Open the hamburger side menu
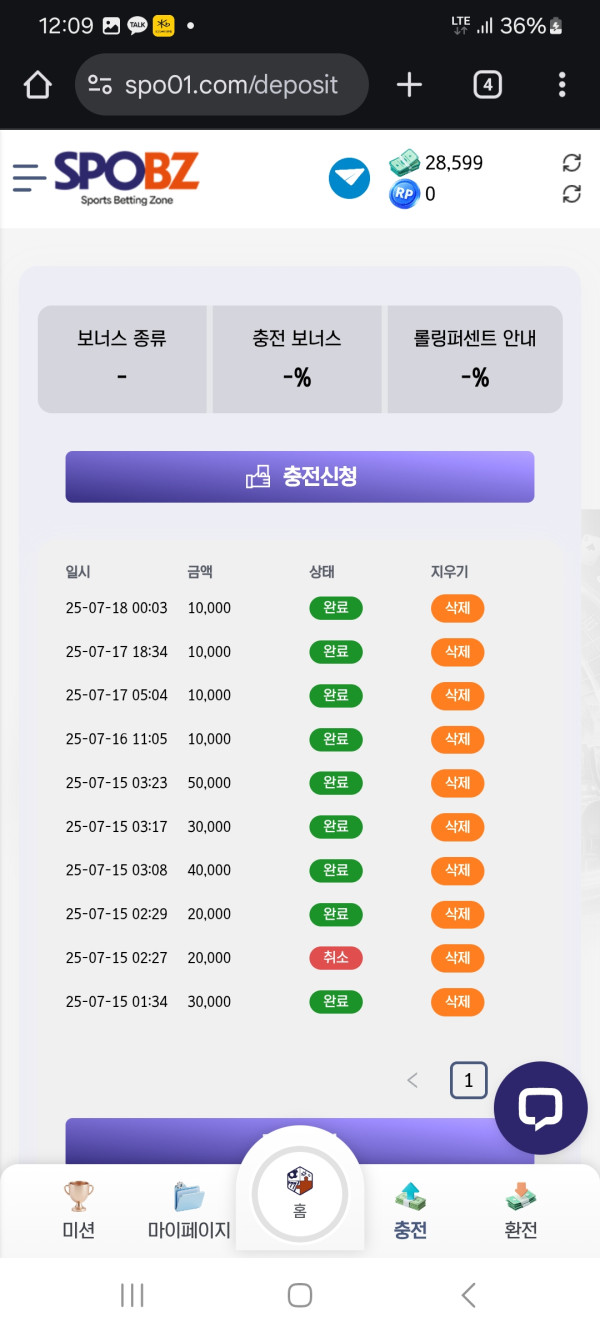The height and width of the screenshot is (1333, 600). point(29,178)
